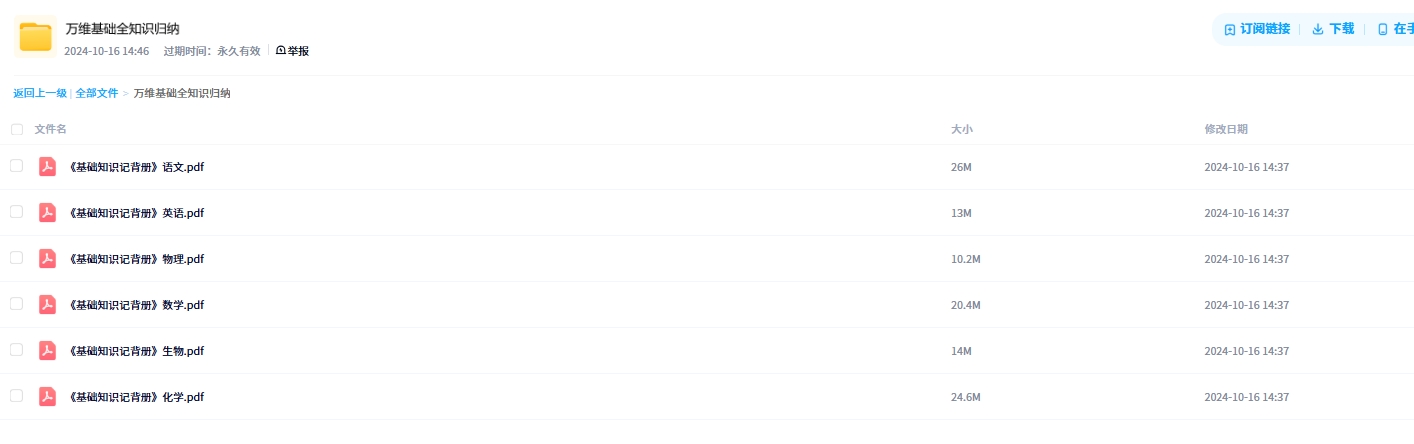Screen dimensions: 1414x444
Task: Select all files with header checkbox
Action: tap(17, 129)
